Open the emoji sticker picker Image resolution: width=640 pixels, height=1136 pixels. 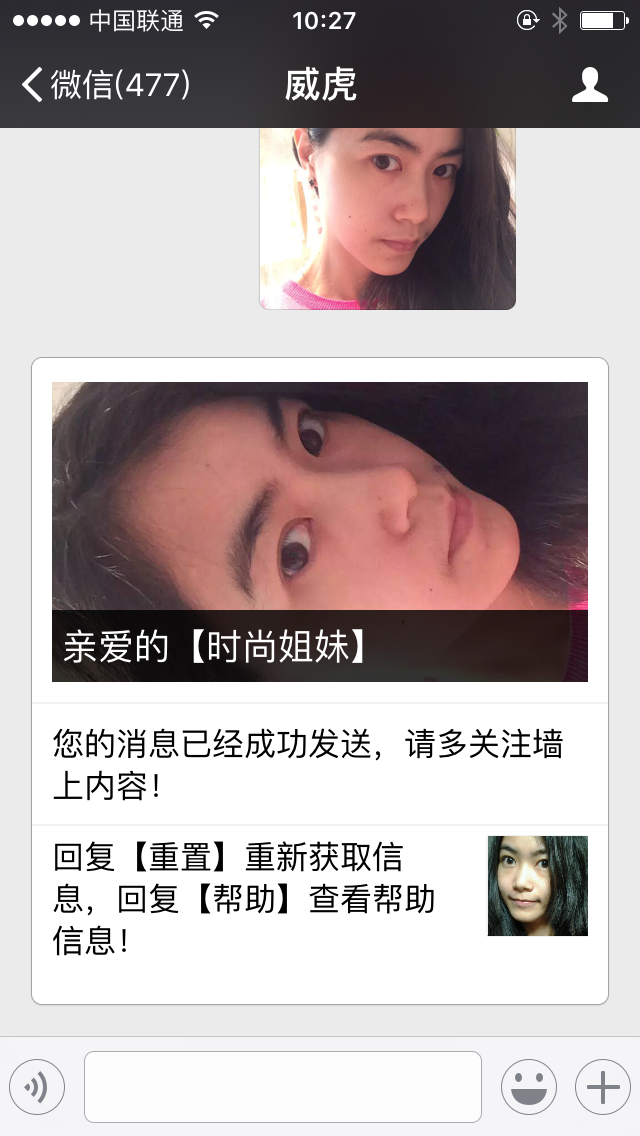tap(528, 1087)
